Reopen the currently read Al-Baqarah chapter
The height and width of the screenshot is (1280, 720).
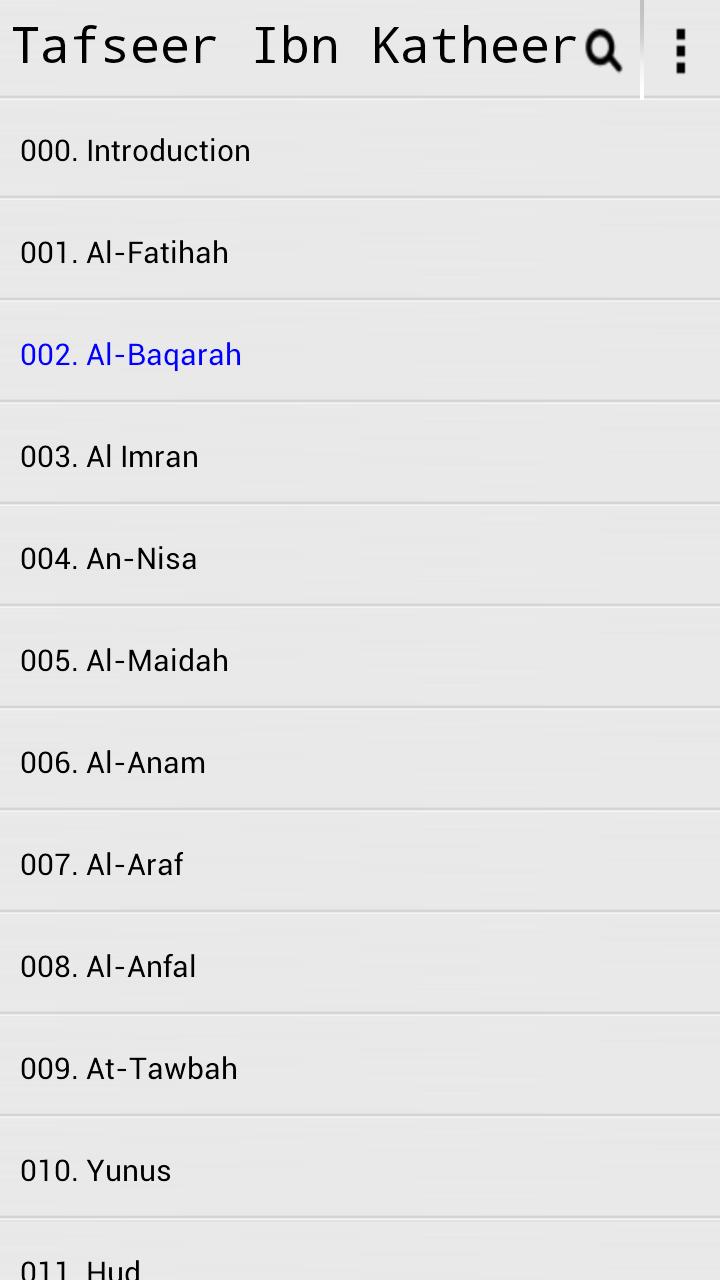pos(360,354)
